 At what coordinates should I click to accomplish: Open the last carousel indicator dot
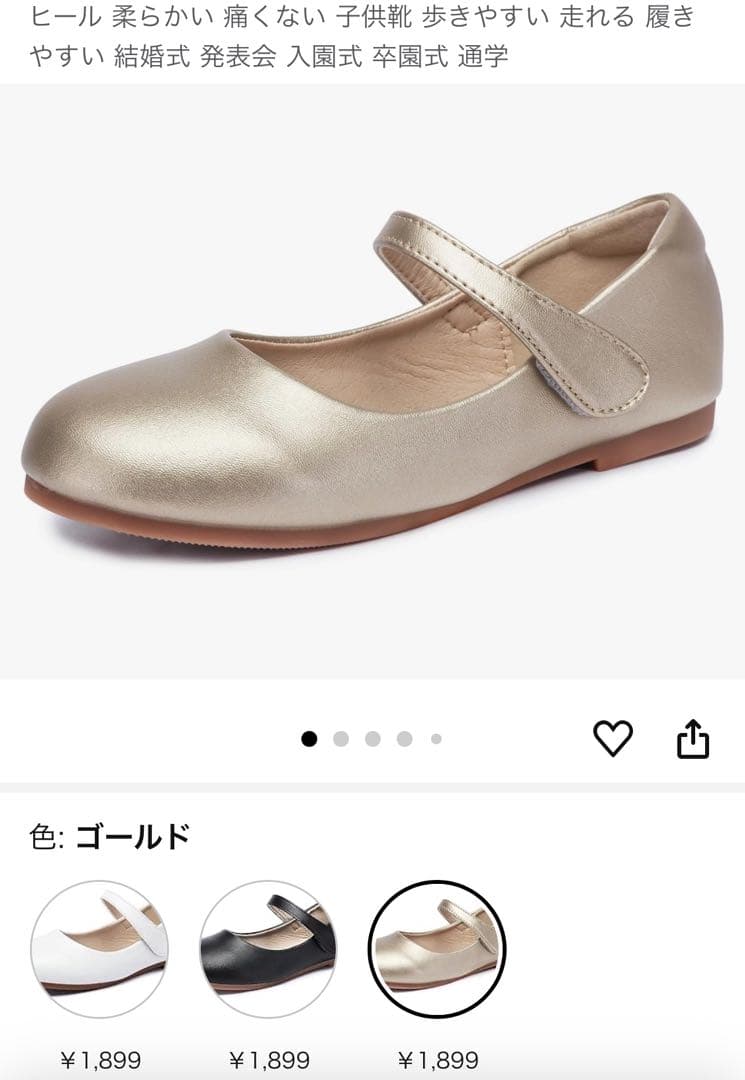coord(437,738)
